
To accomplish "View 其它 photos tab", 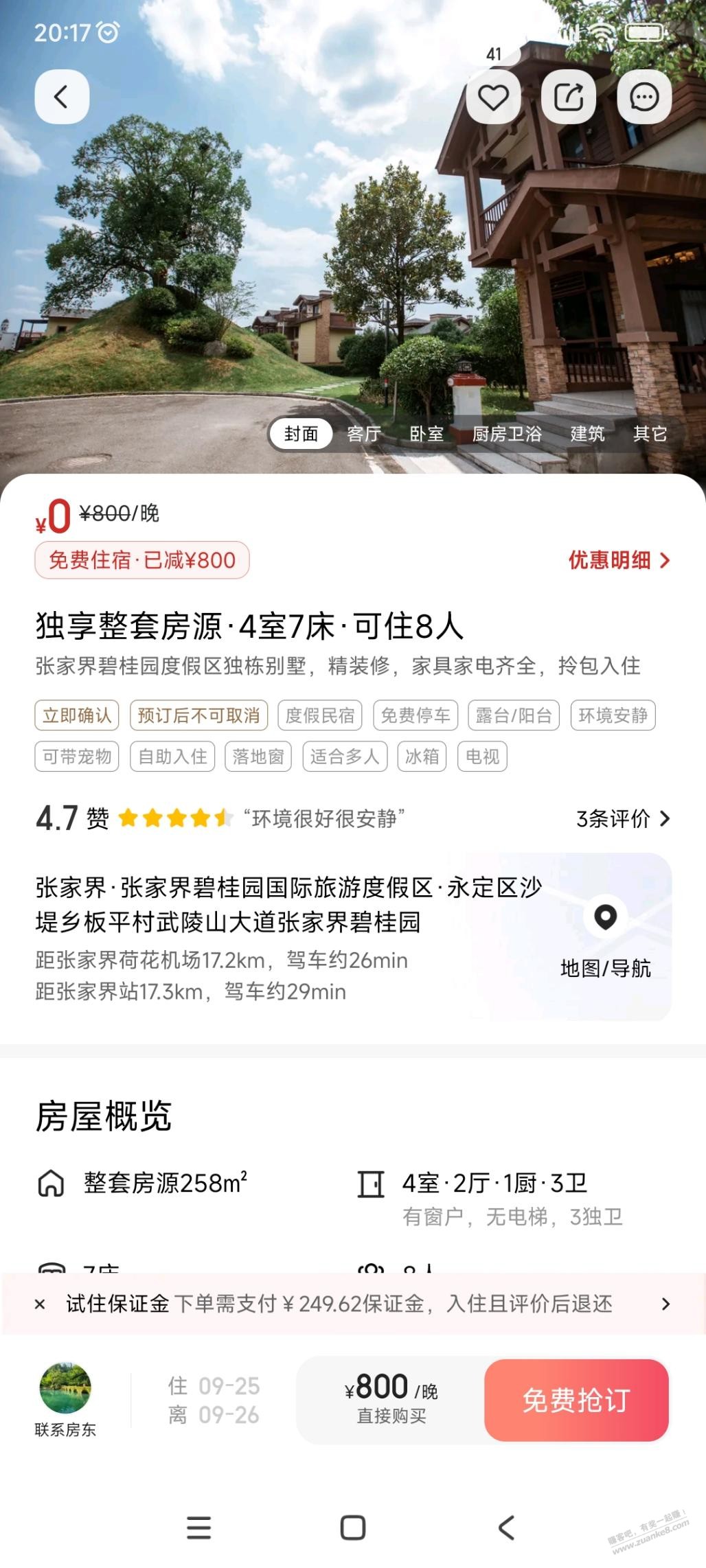I will [650, 434].
